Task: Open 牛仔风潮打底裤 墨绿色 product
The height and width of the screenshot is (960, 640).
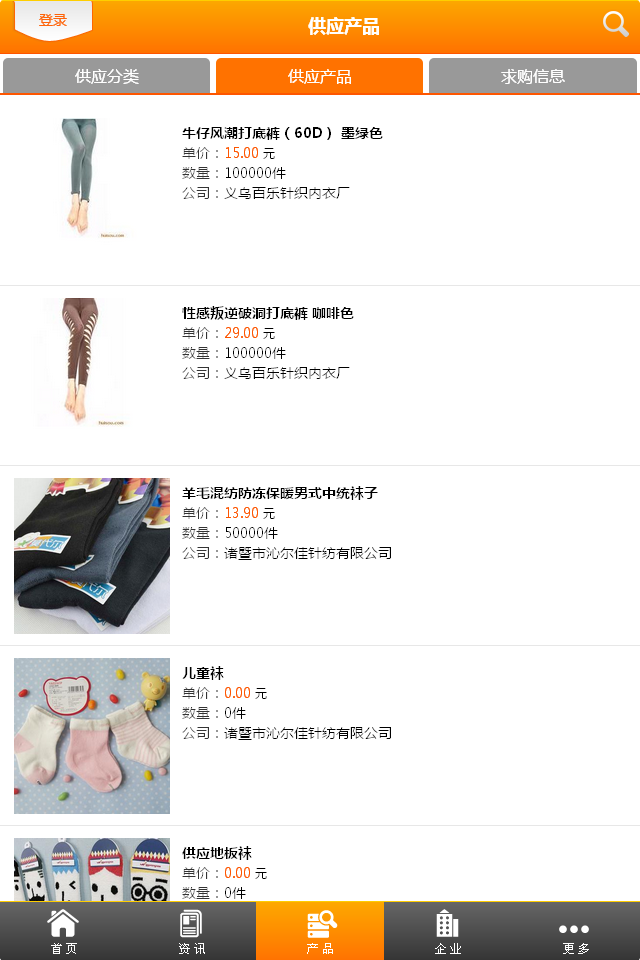Action: coord(281,133)
